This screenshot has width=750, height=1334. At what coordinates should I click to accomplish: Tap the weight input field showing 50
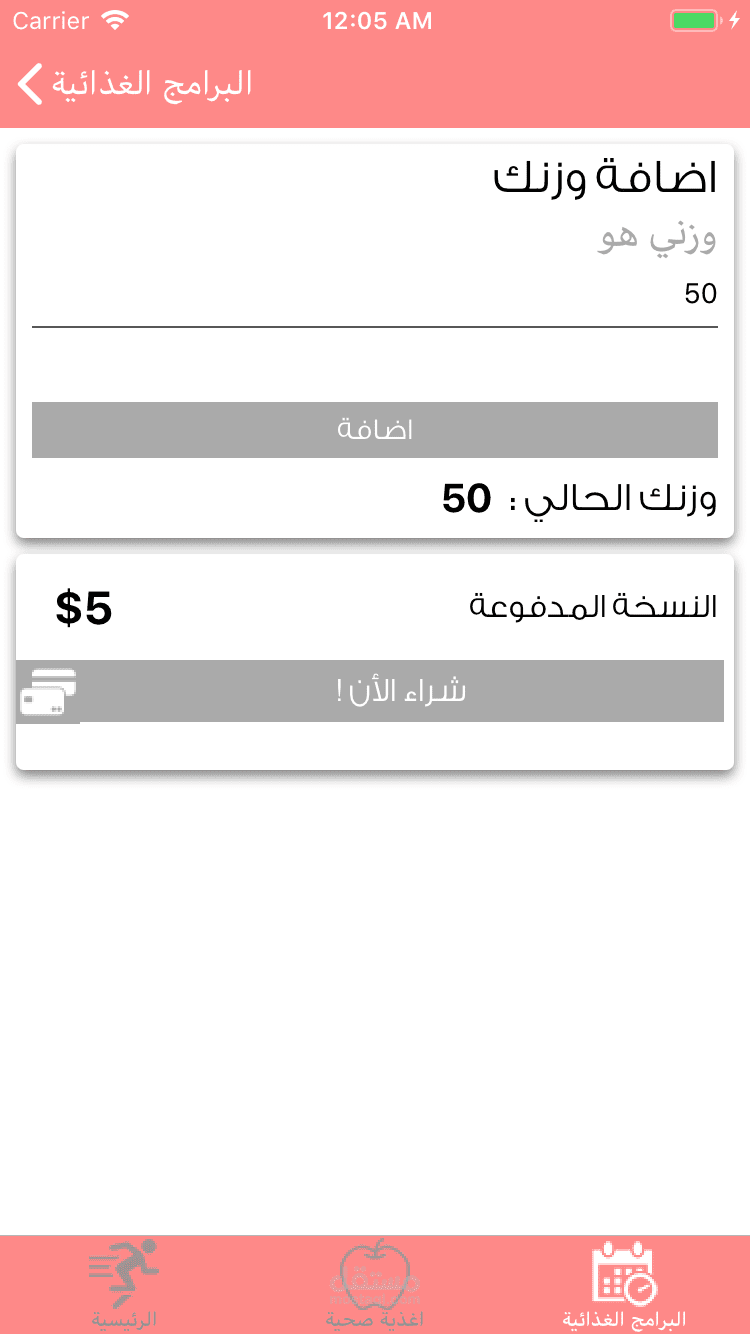coord(375,294)
